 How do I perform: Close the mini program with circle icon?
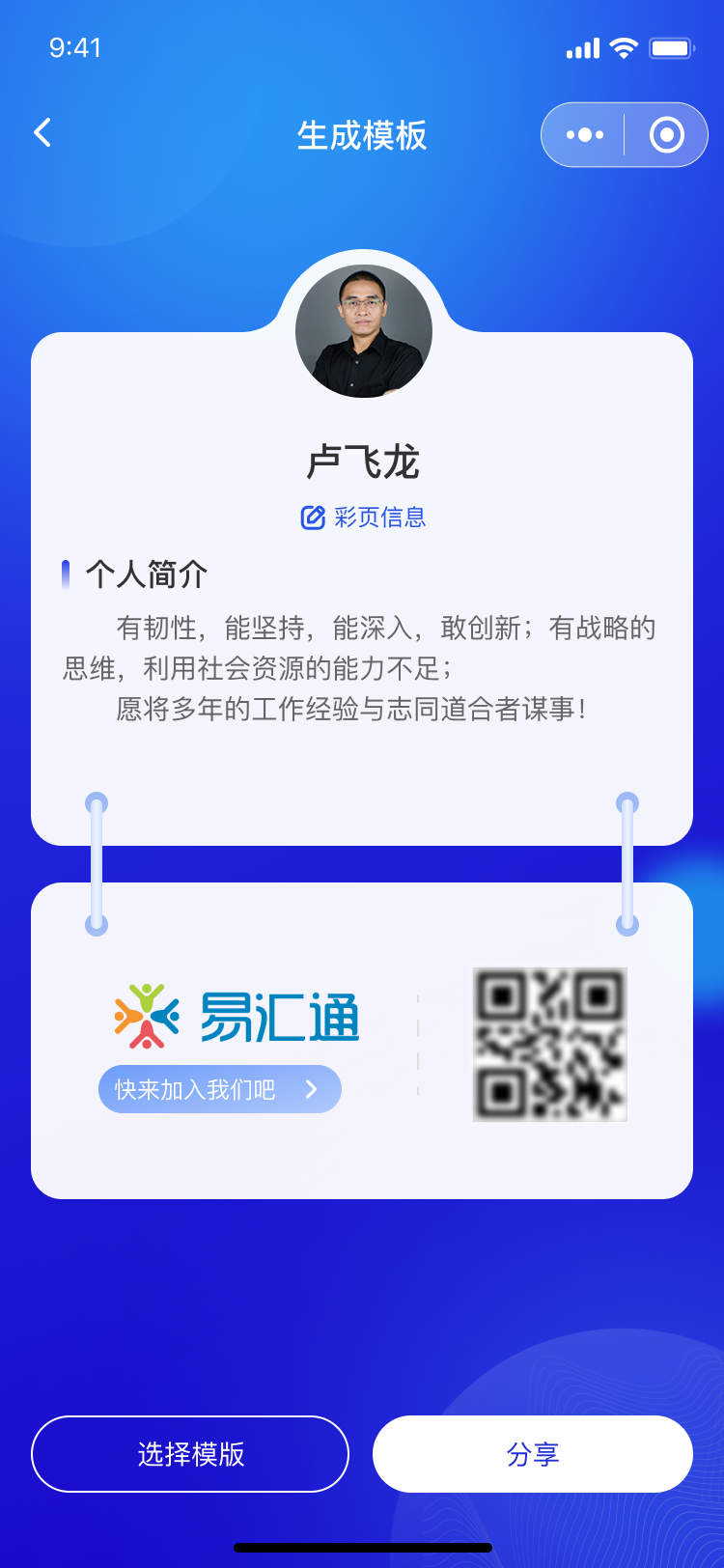(x=666, y=135)
